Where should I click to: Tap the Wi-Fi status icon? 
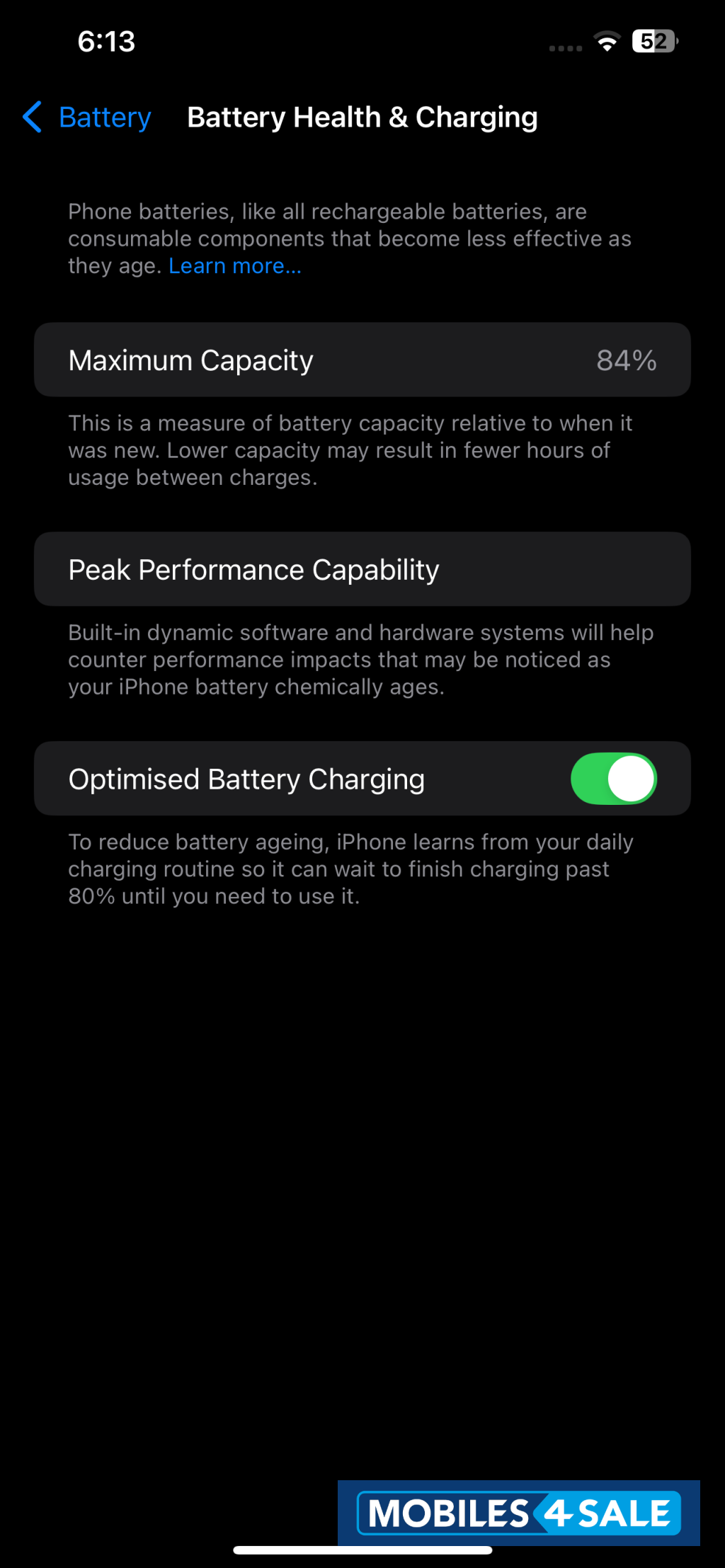607,41
